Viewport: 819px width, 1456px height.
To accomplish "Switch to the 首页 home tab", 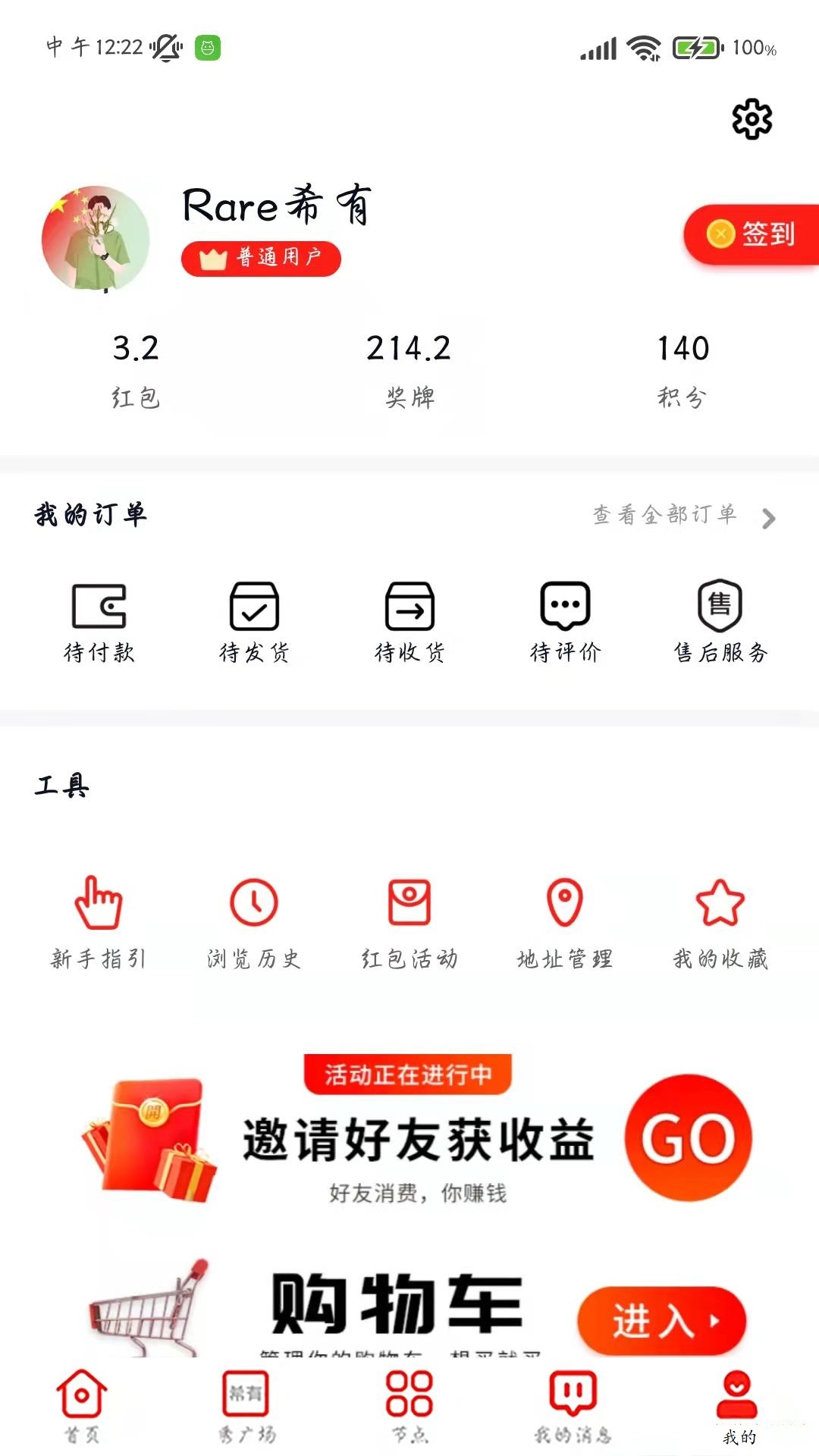I will click(x=82, y=1405).
